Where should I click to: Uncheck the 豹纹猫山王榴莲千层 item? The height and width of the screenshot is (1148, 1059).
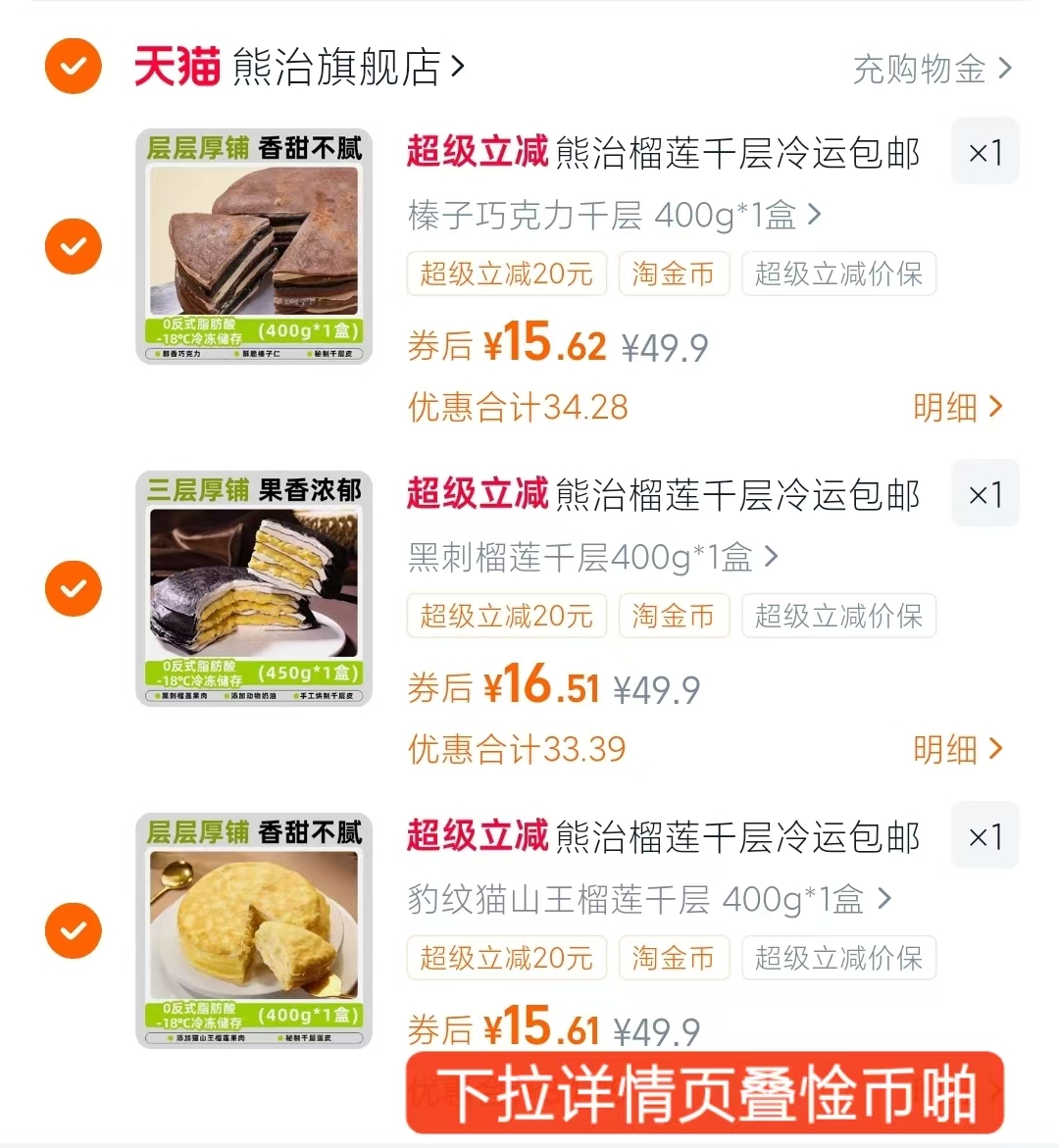(73, 929)
